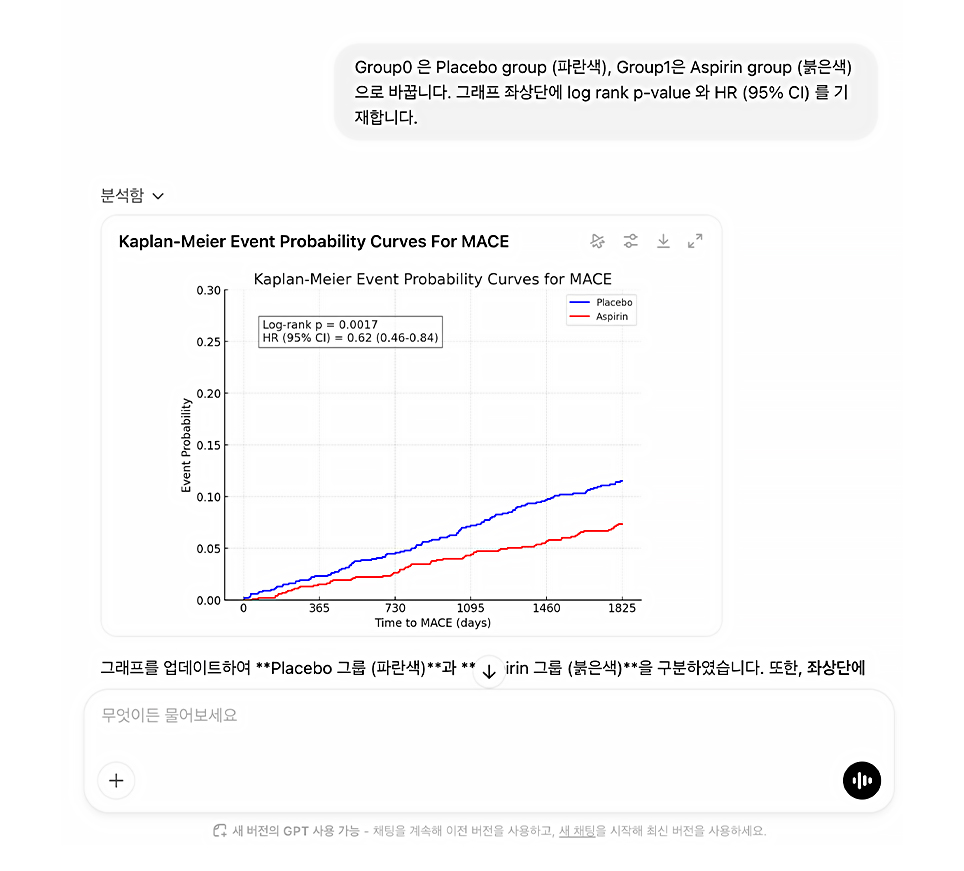The width and height of the screenshot is (964, 871).
Task: Open the chart customization settings
Action: coord(630,241)
